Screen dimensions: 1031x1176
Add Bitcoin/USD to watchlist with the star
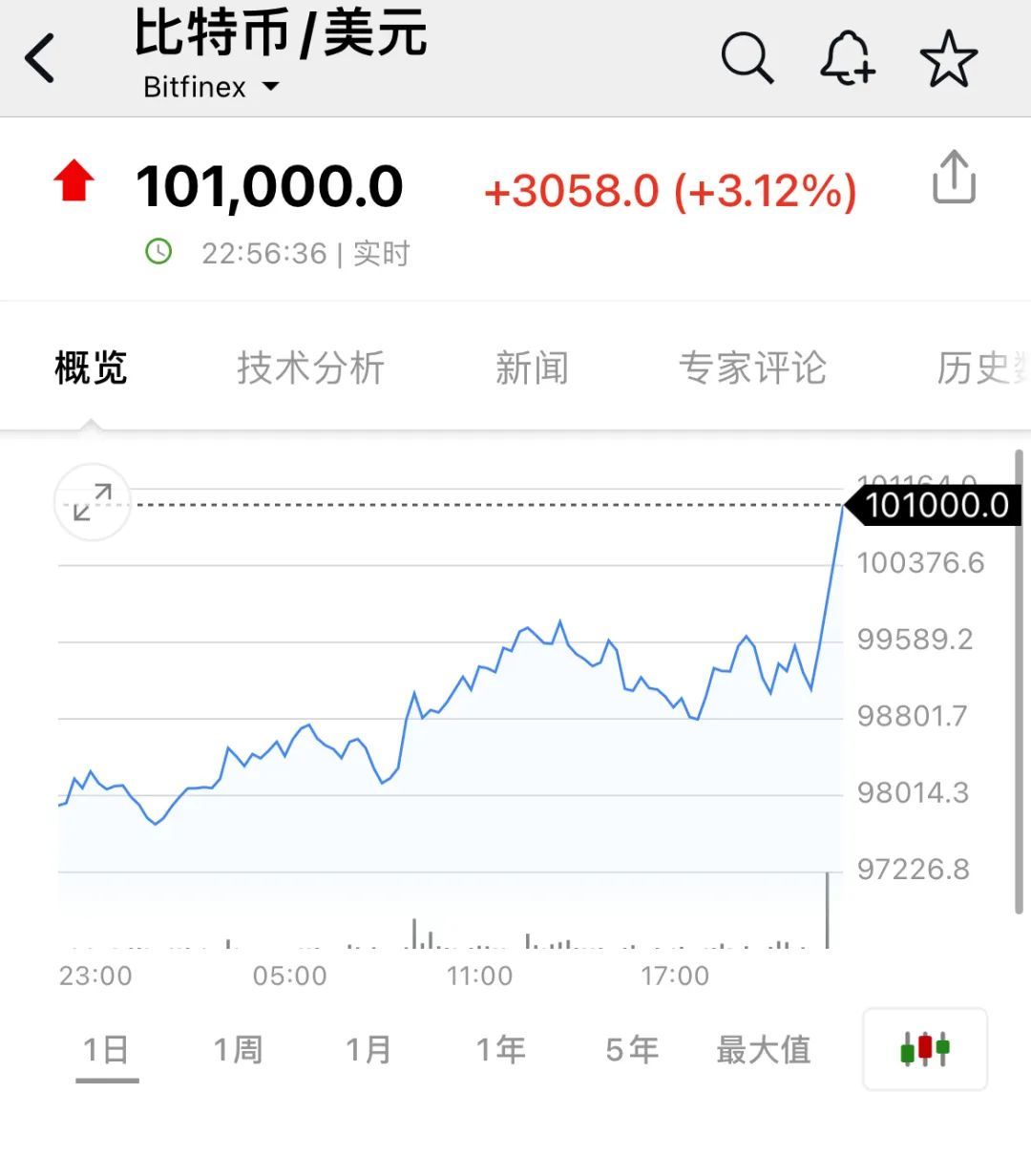[x=949, y=59]
